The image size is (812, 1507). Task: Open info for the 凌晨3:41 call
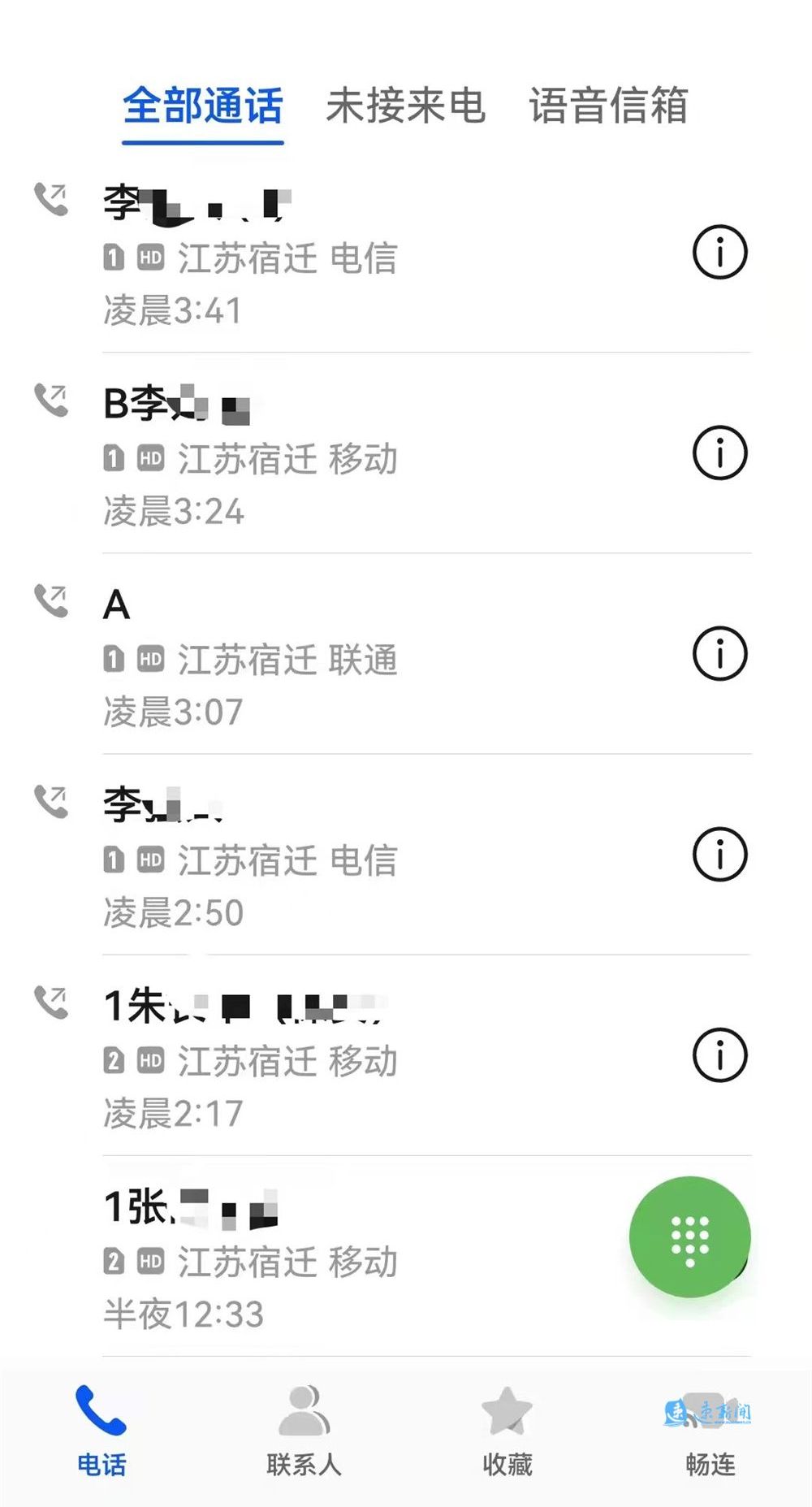point(719,252)
